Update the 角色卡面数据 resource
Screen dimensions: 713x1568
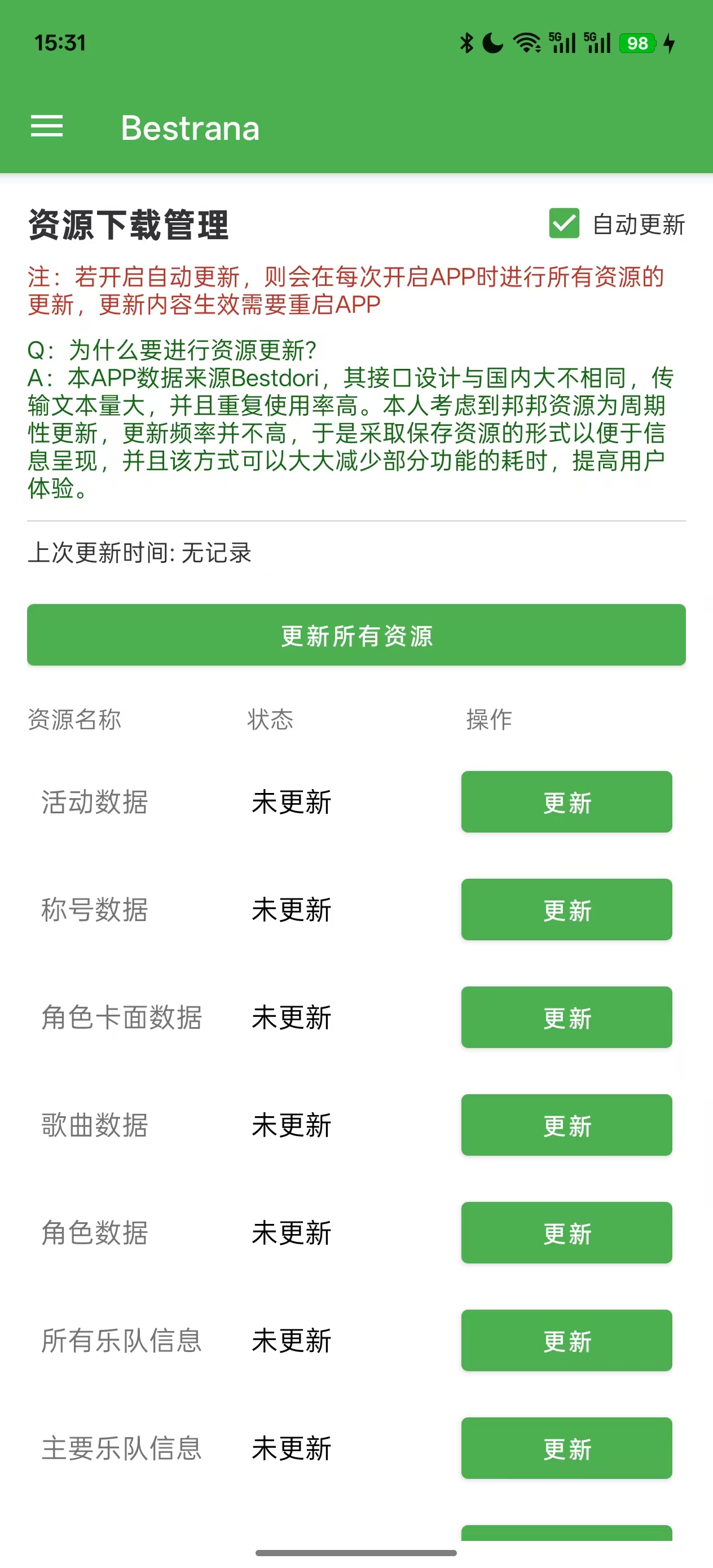(x=566, y=1017)
